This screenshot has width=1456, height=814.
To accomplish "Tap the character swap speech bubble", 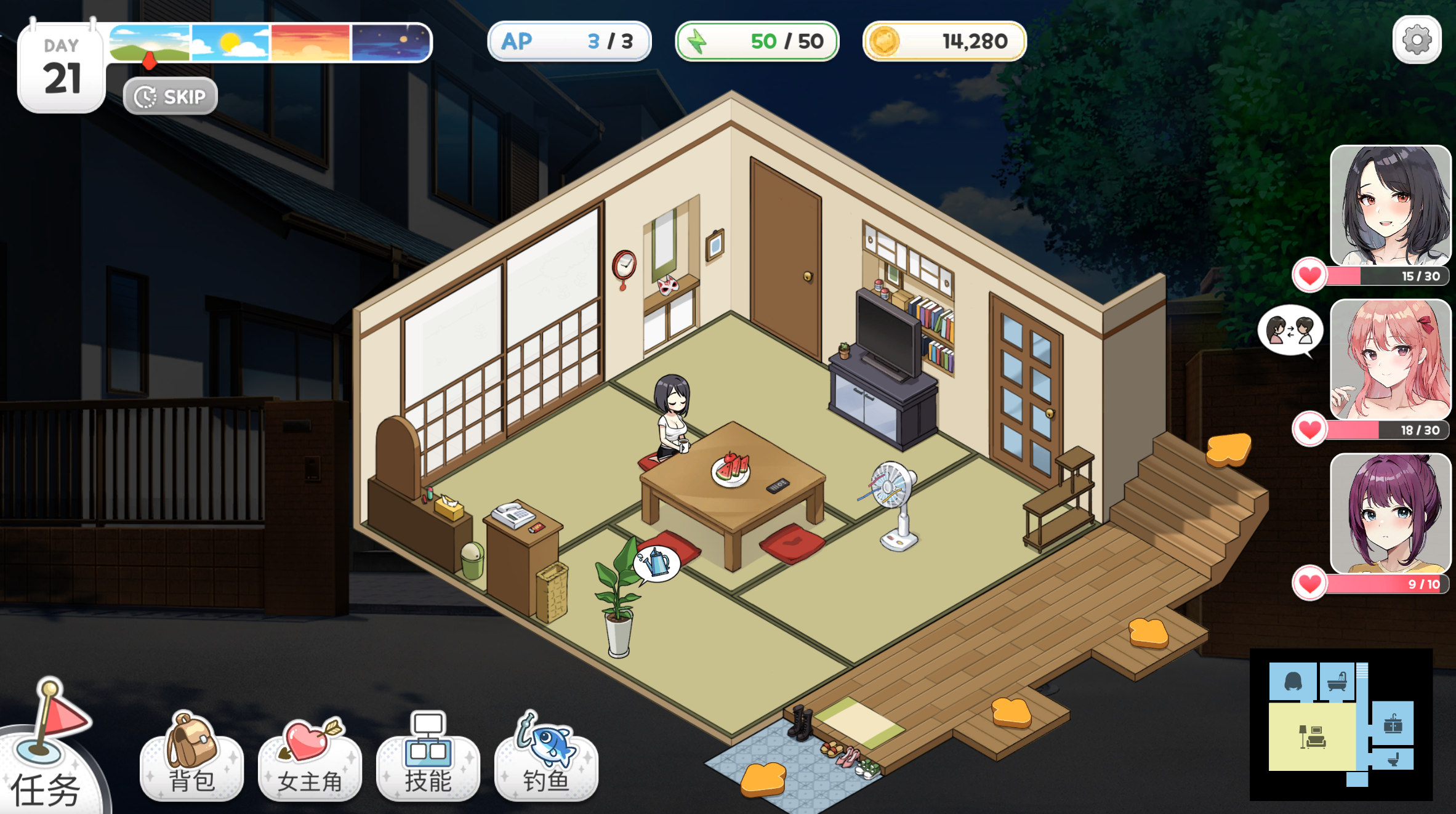I will 1290,331.
